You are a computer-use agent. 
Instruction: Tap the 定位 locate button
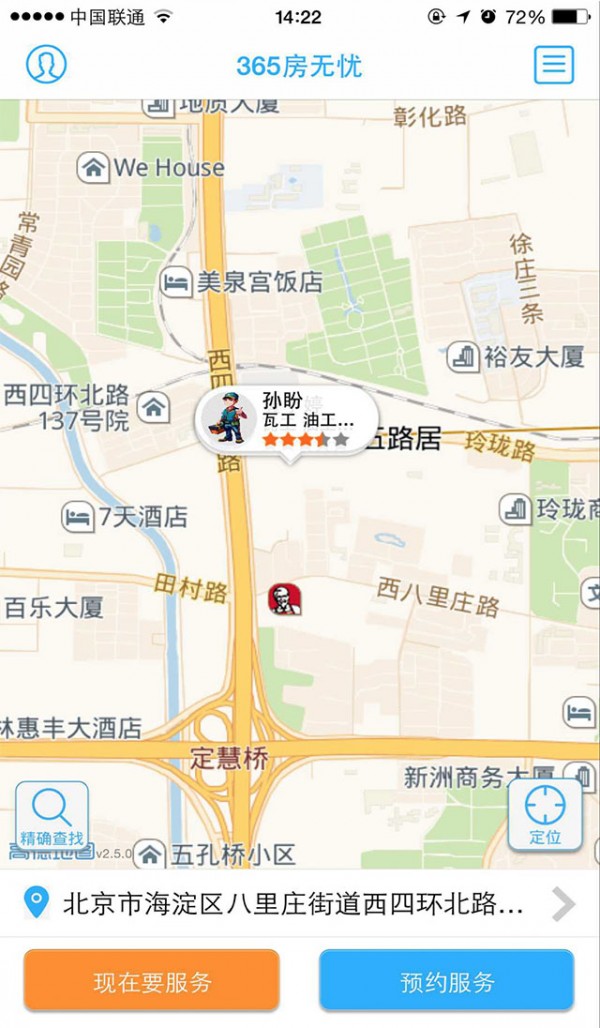(545, 814)
